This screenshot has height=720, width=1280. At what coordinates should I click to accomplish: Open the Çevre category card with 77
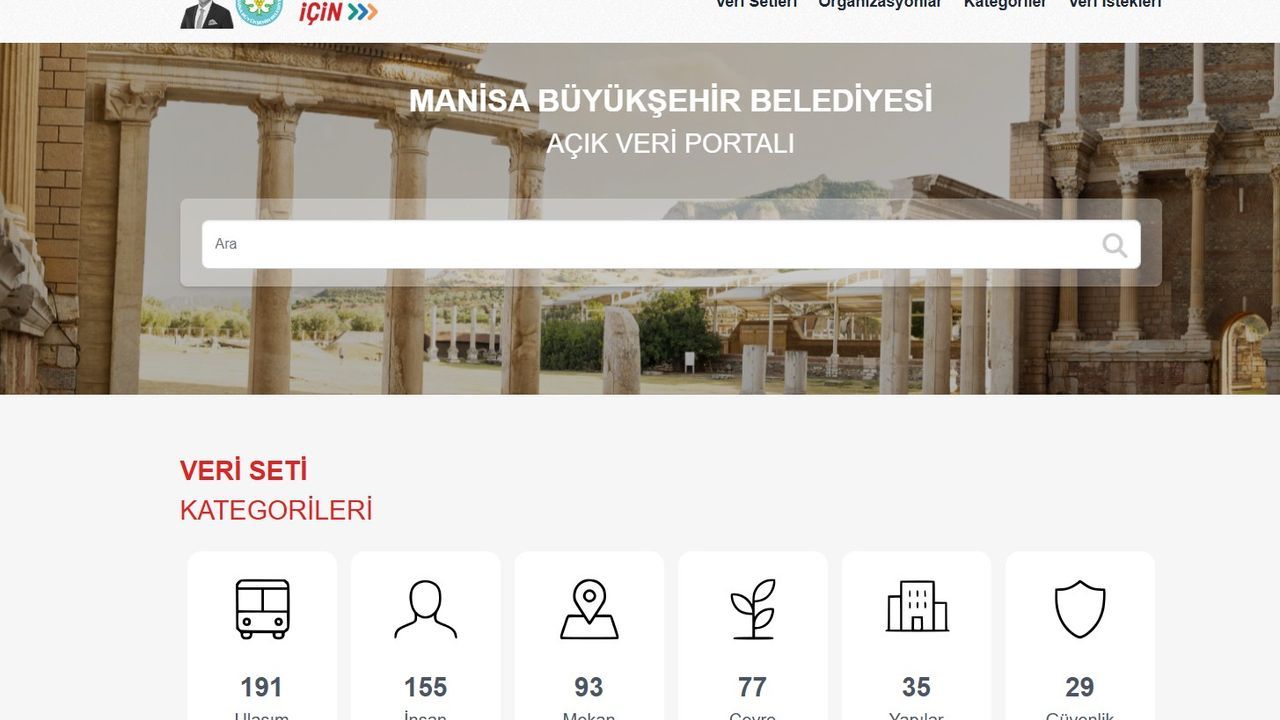(x=753, y=640)
